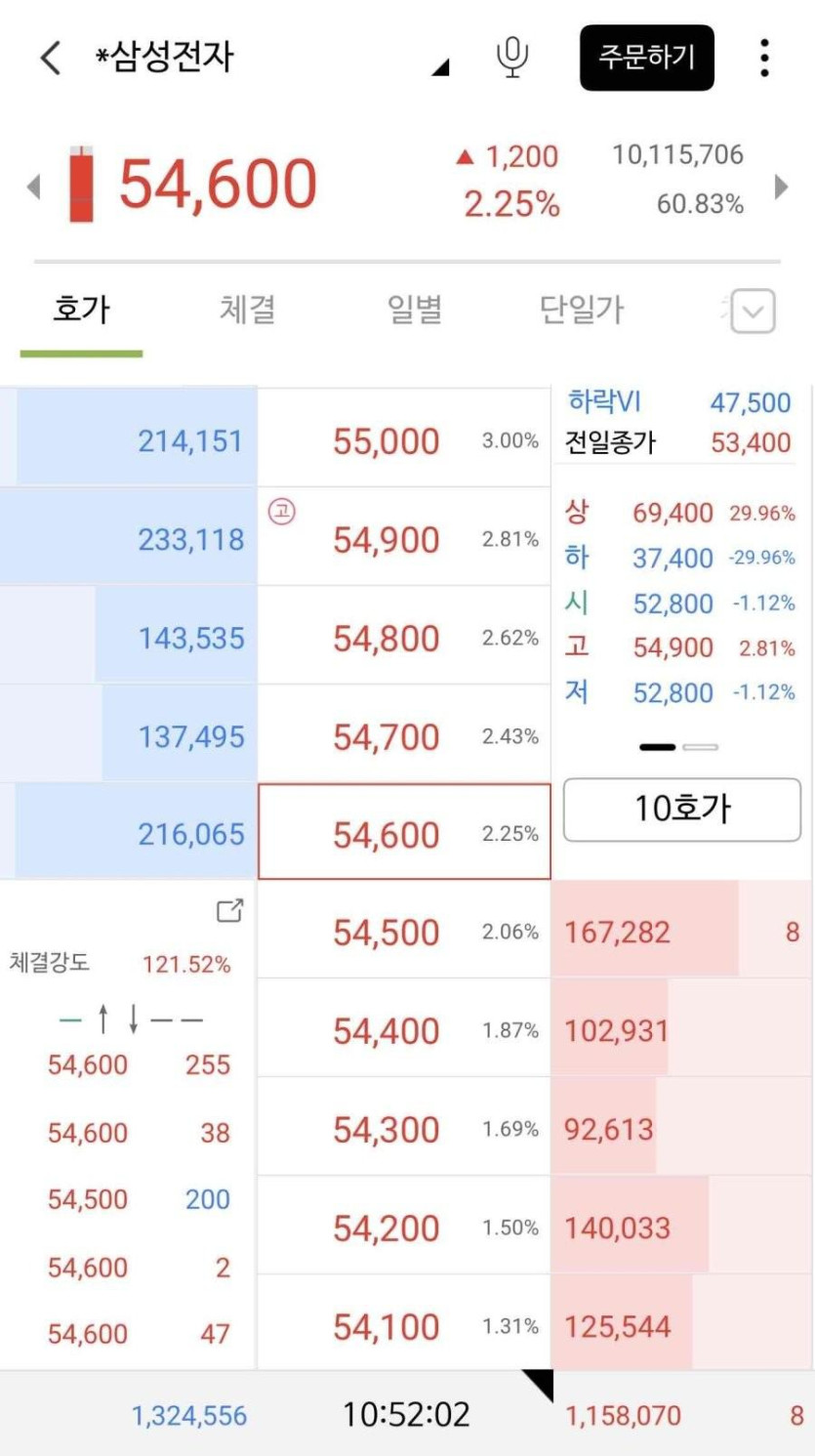
Task: Tap the 주문하기 order button
Action: click(647, 58)
